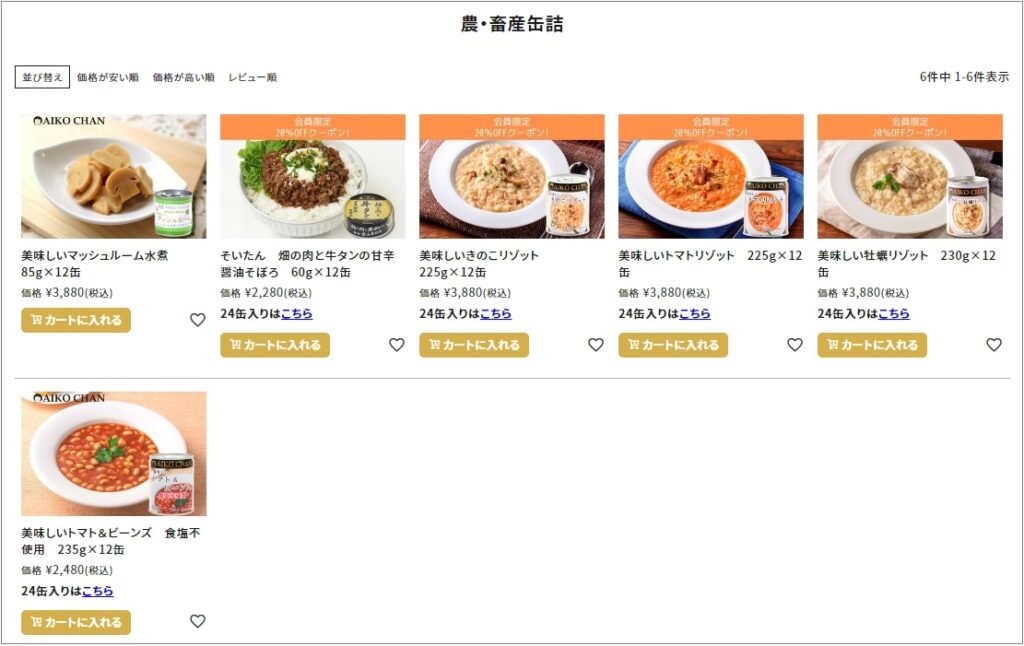Screen dimensions: 1024x646
Task: Sort by レビュー順
Action: tap(252, 77)
